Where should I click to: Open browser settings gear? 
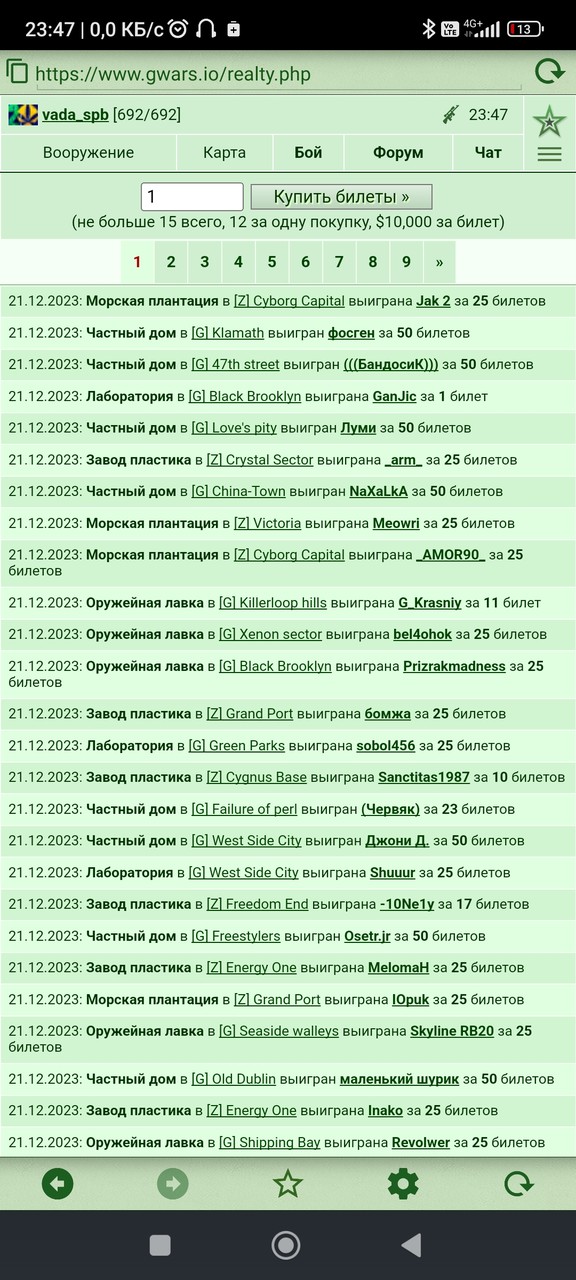click(403, 1184)
